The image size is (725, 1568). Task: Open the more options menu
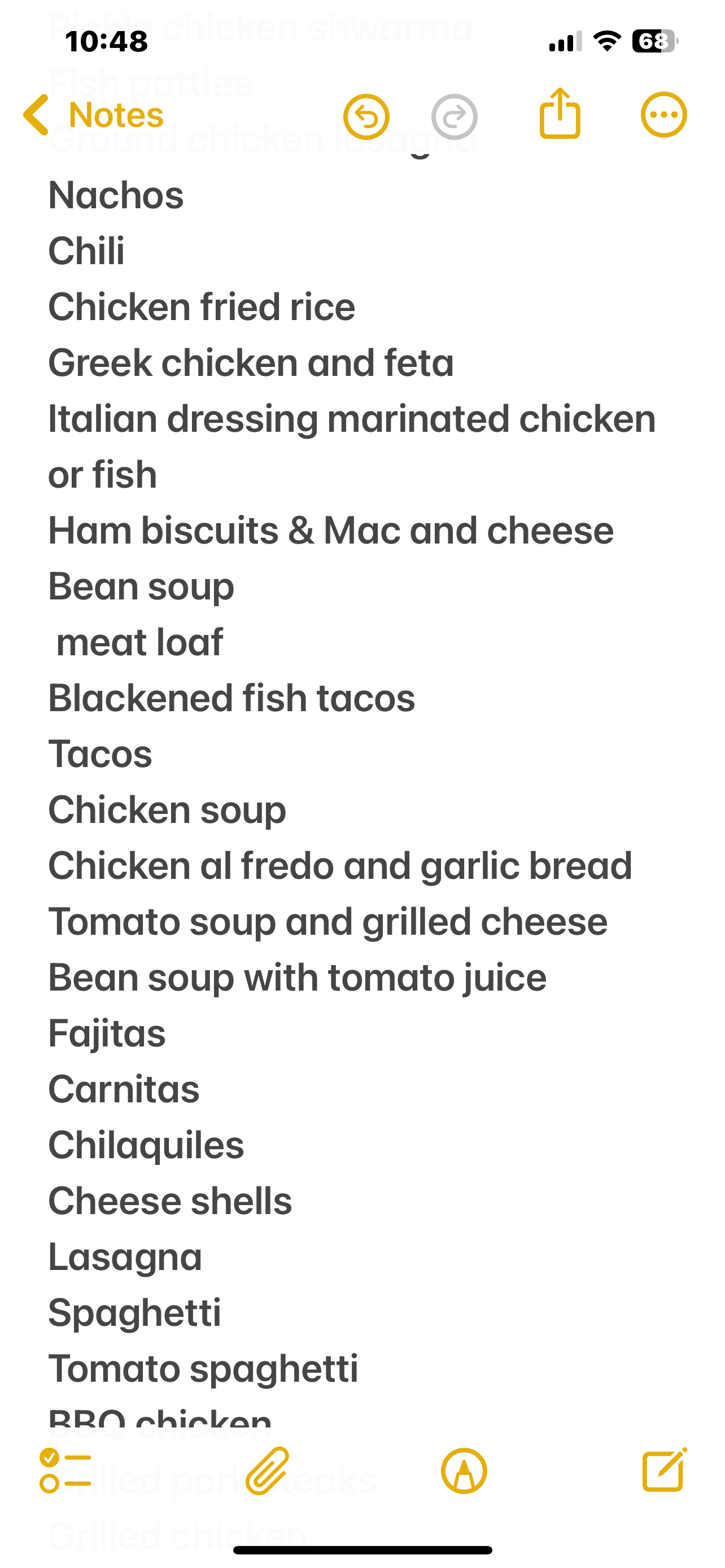(663, 115)
